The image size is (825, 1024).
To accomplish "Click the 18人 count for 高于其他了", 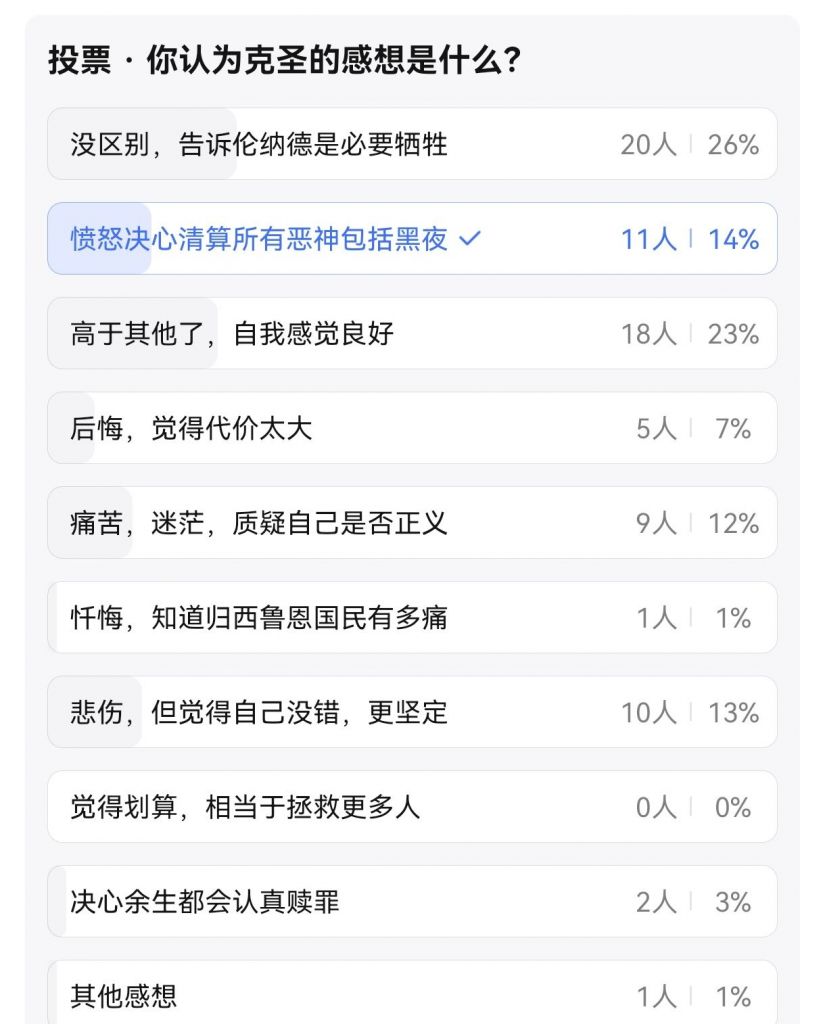I will [x=649, y=333].
